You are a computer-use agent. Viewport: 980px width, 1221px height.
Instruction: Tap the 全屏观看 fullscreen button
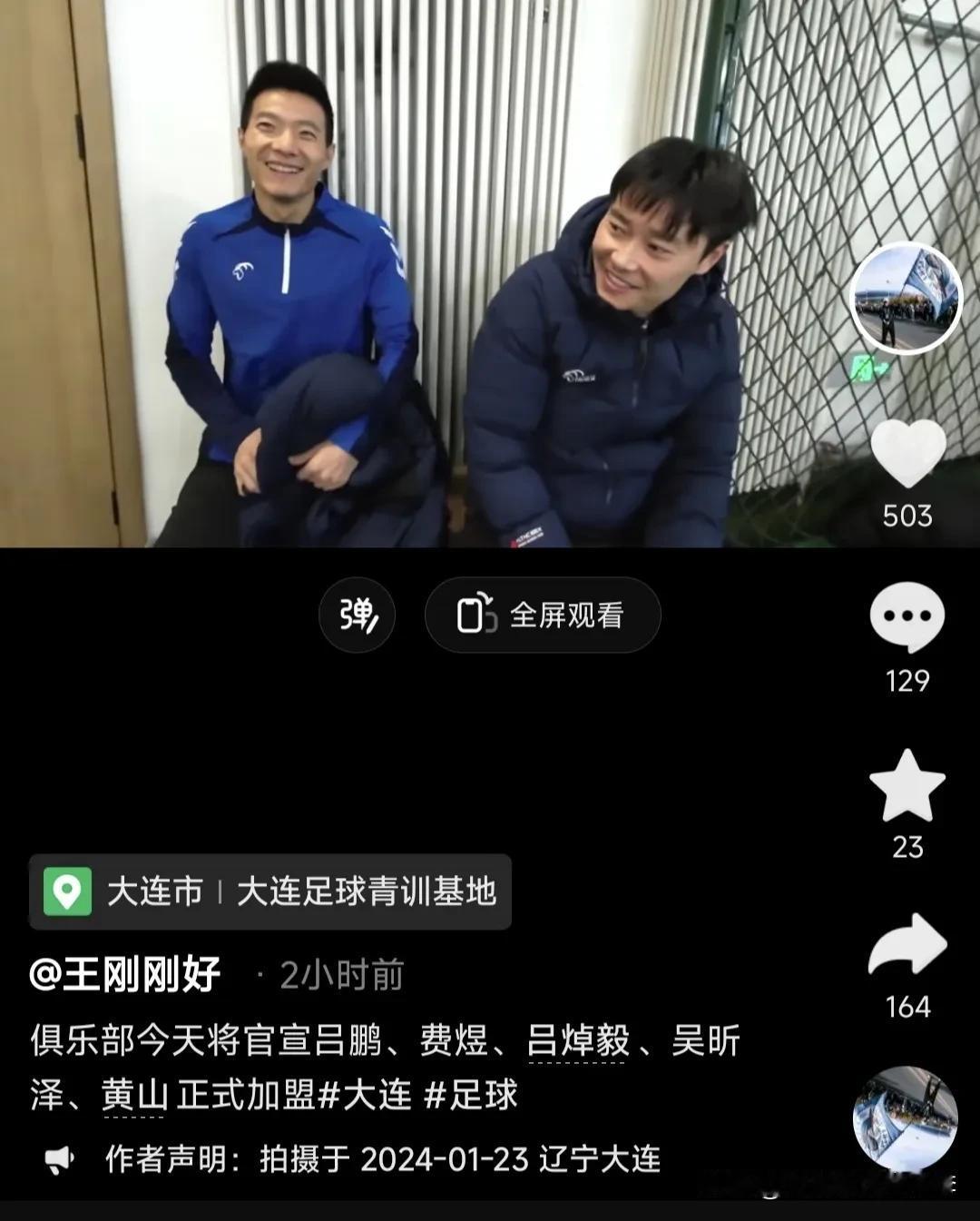click(570, 615)
